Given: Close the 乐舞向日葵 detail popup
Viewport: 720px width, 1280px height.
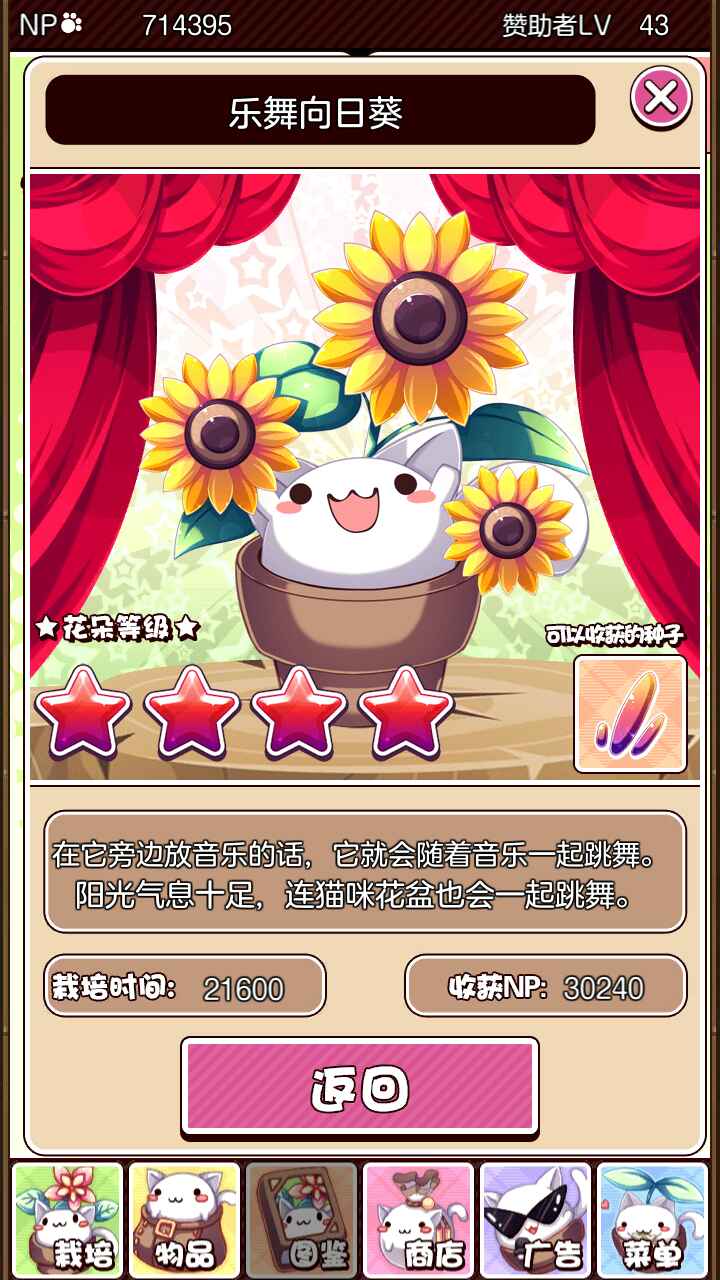Looking at the screenshot, I should tap(661, 98).
